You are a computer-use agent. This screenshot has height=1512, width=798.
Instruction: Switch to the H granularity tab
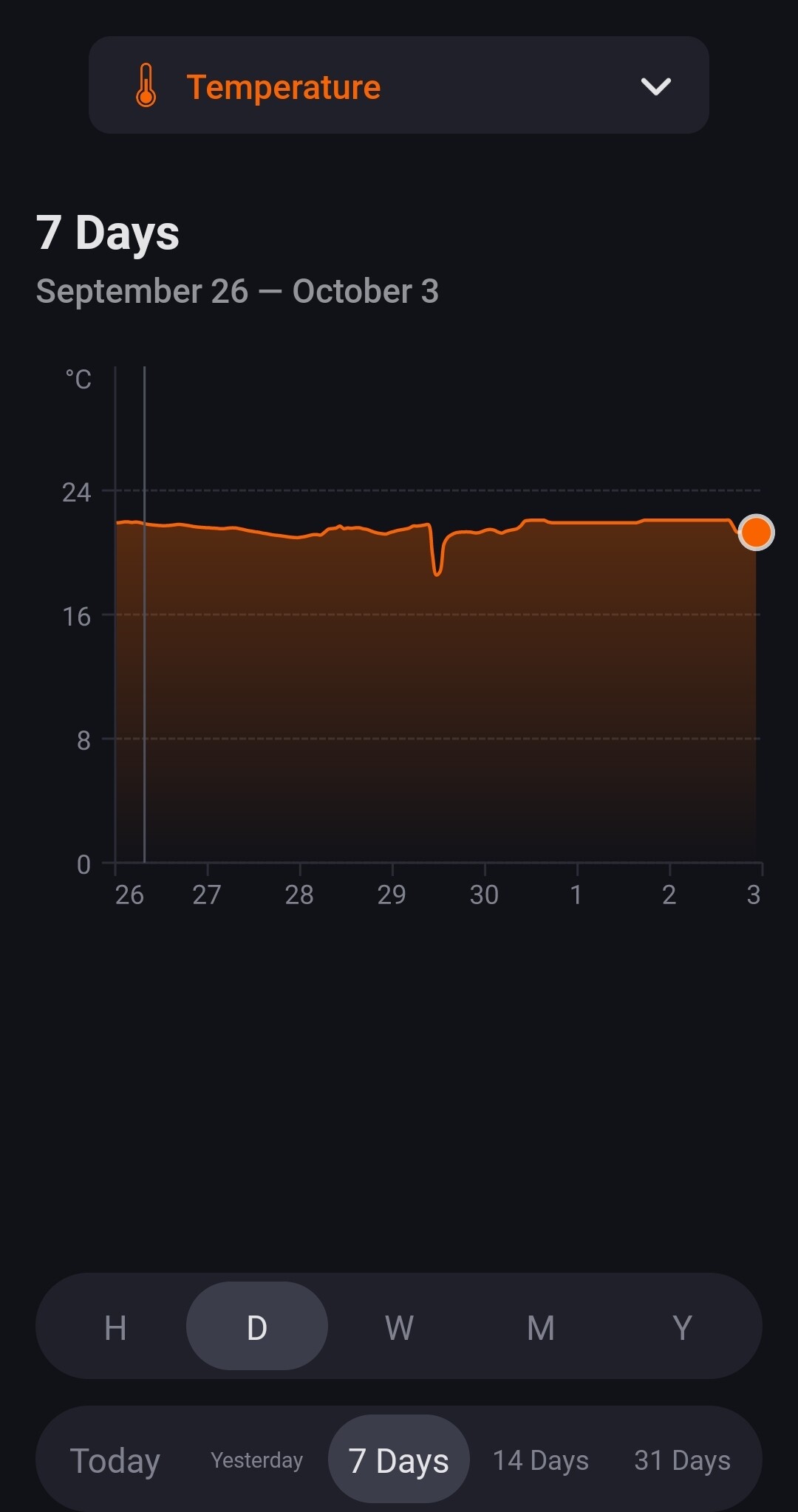[115, 1327]
